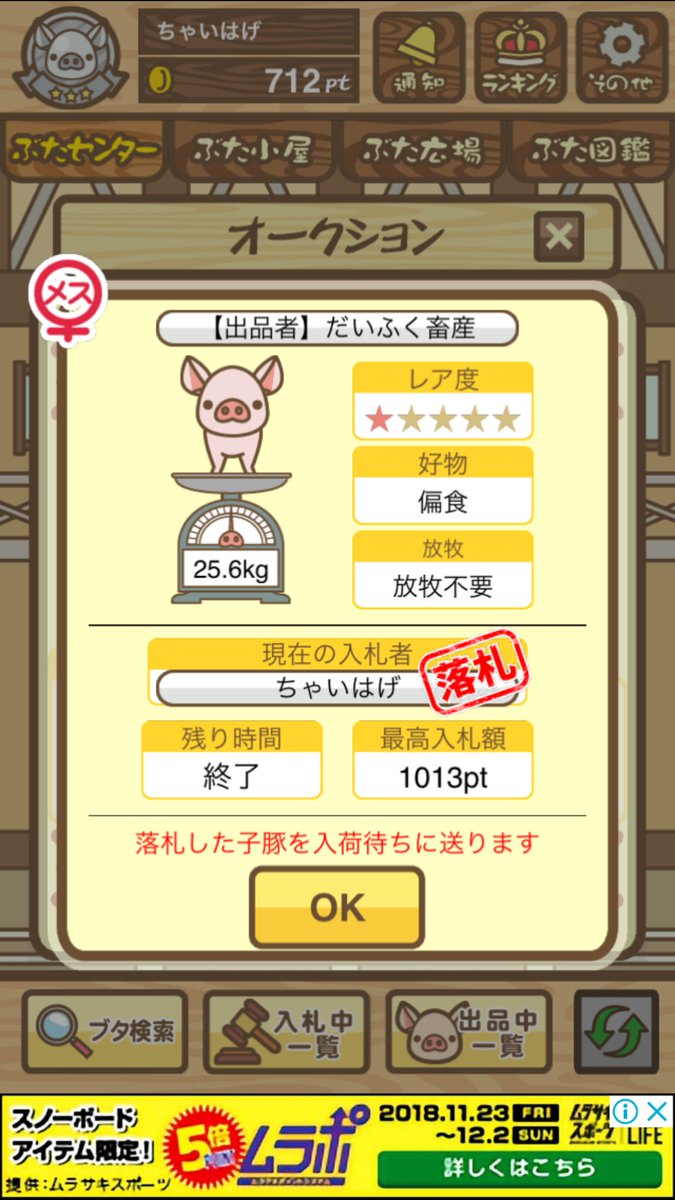Image resolution: width=675 pixels, height=1200 pixels.
Task: Open the 通知 bell
Action: [x=418, y=58]
